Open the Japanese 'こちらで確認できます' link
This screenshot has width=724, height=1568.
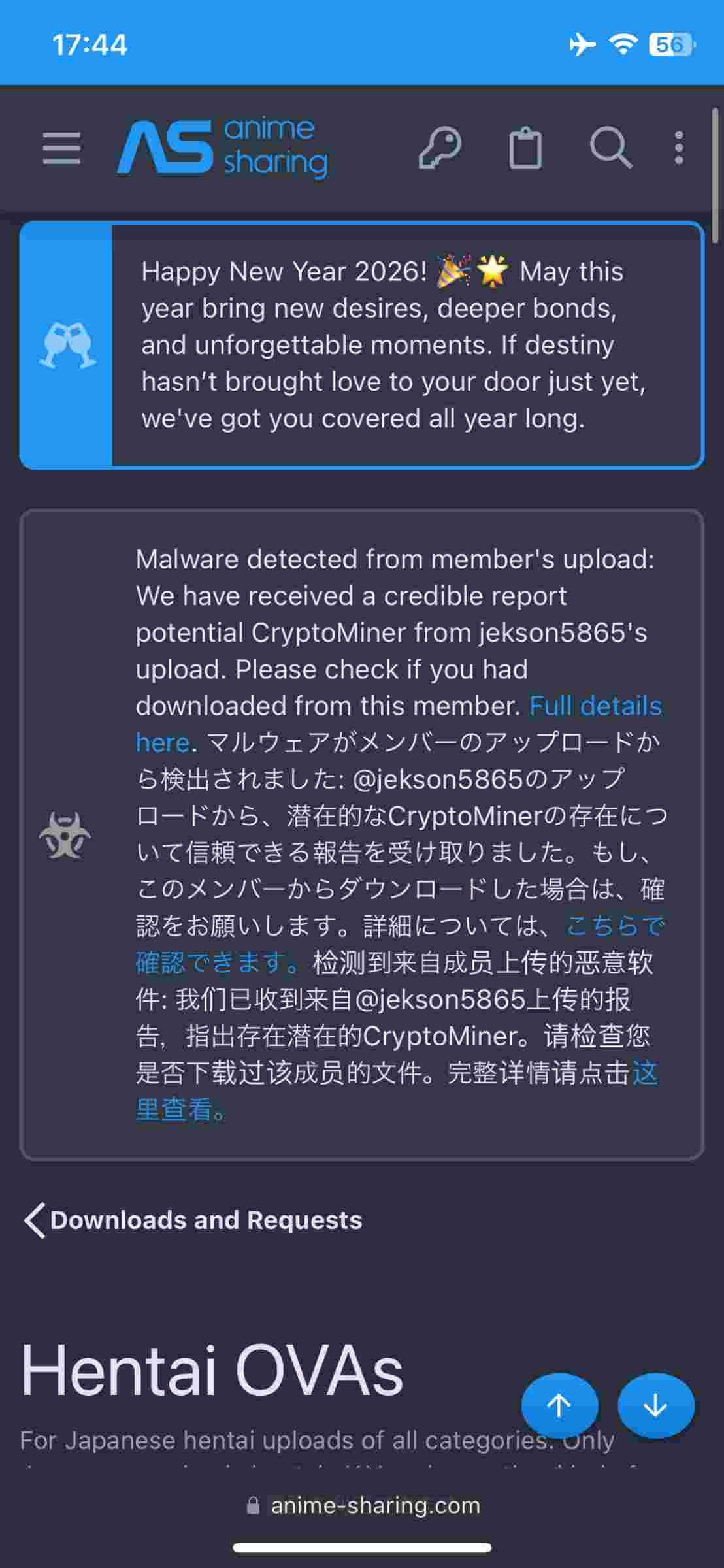coord(614,926)
